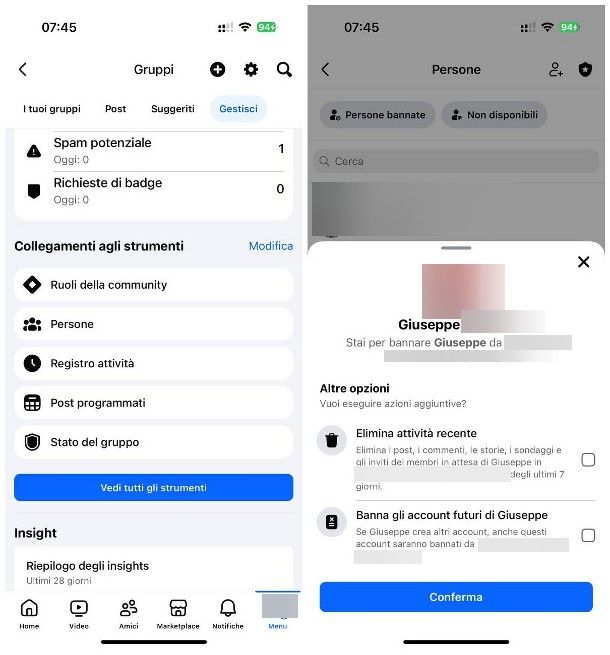Viewport: 610px width, 655px height.
Task: Confirm banning with Conferma button
Action: tap(456, 597)
